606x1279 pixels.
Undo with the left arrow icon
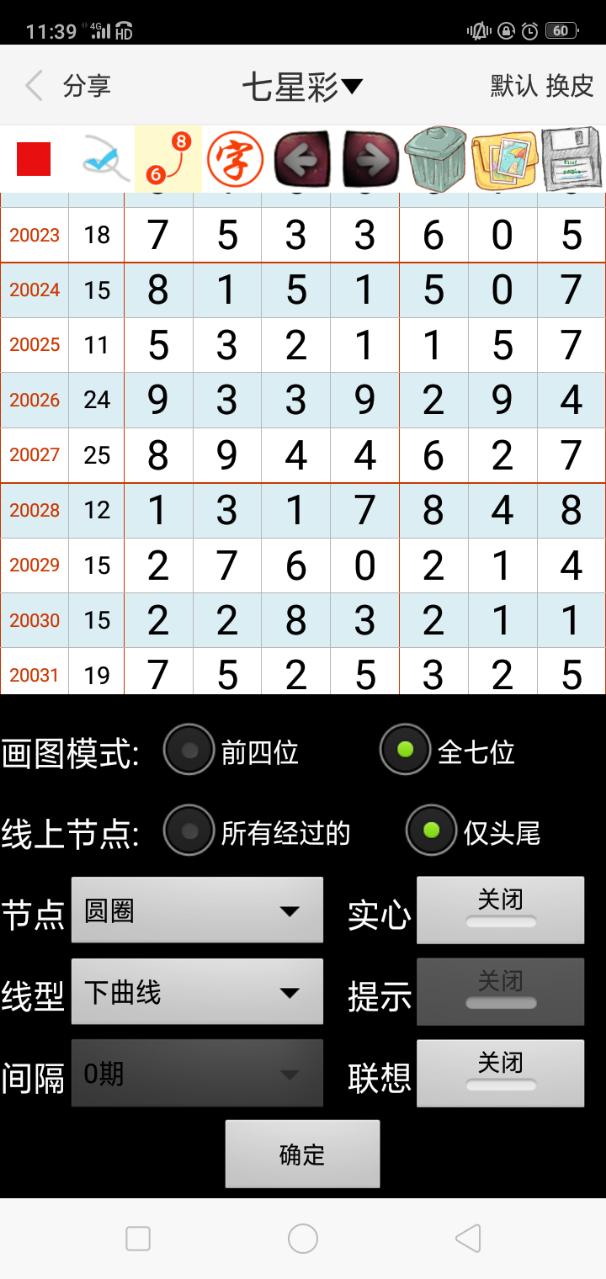(x=302, y=159)
